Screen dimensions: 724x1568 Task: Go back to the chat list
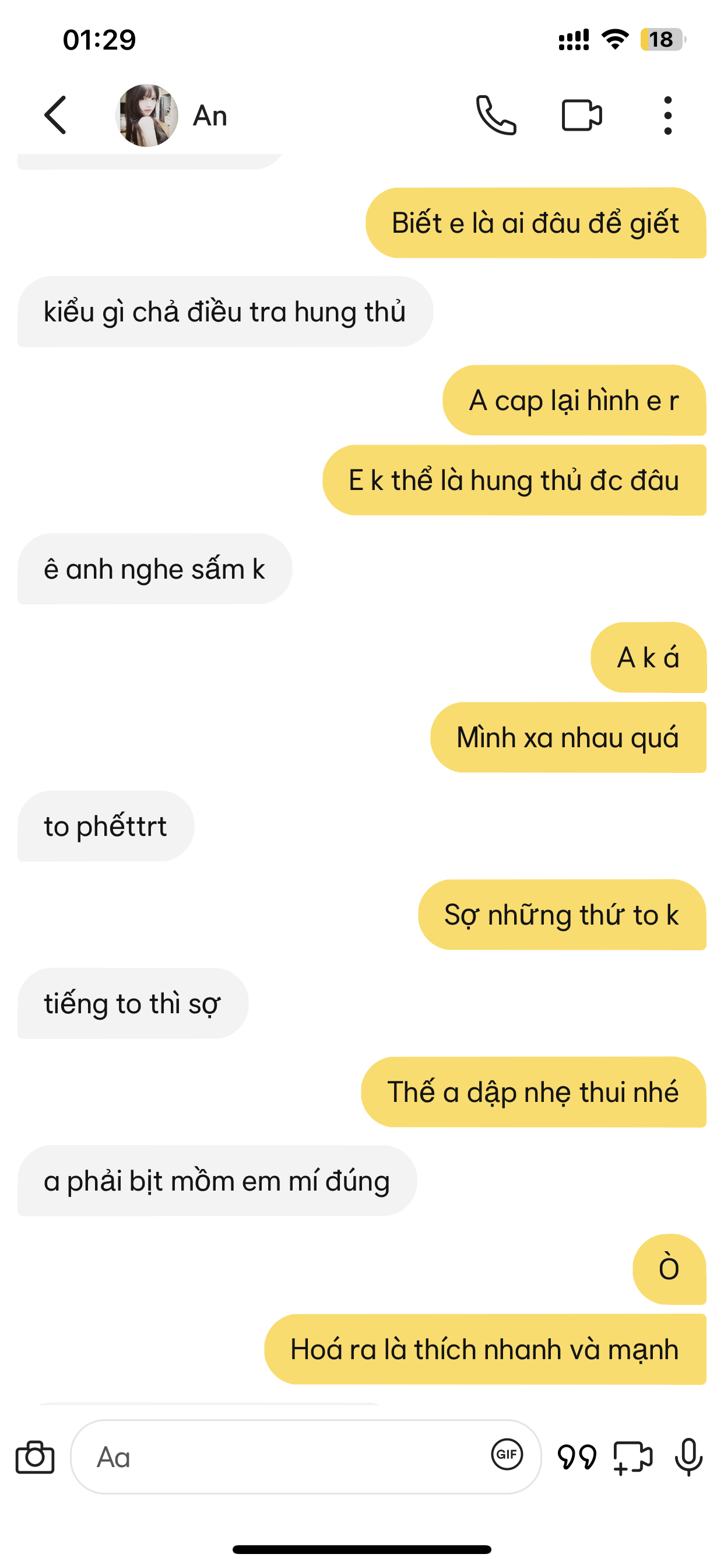[x=55, y=115]
